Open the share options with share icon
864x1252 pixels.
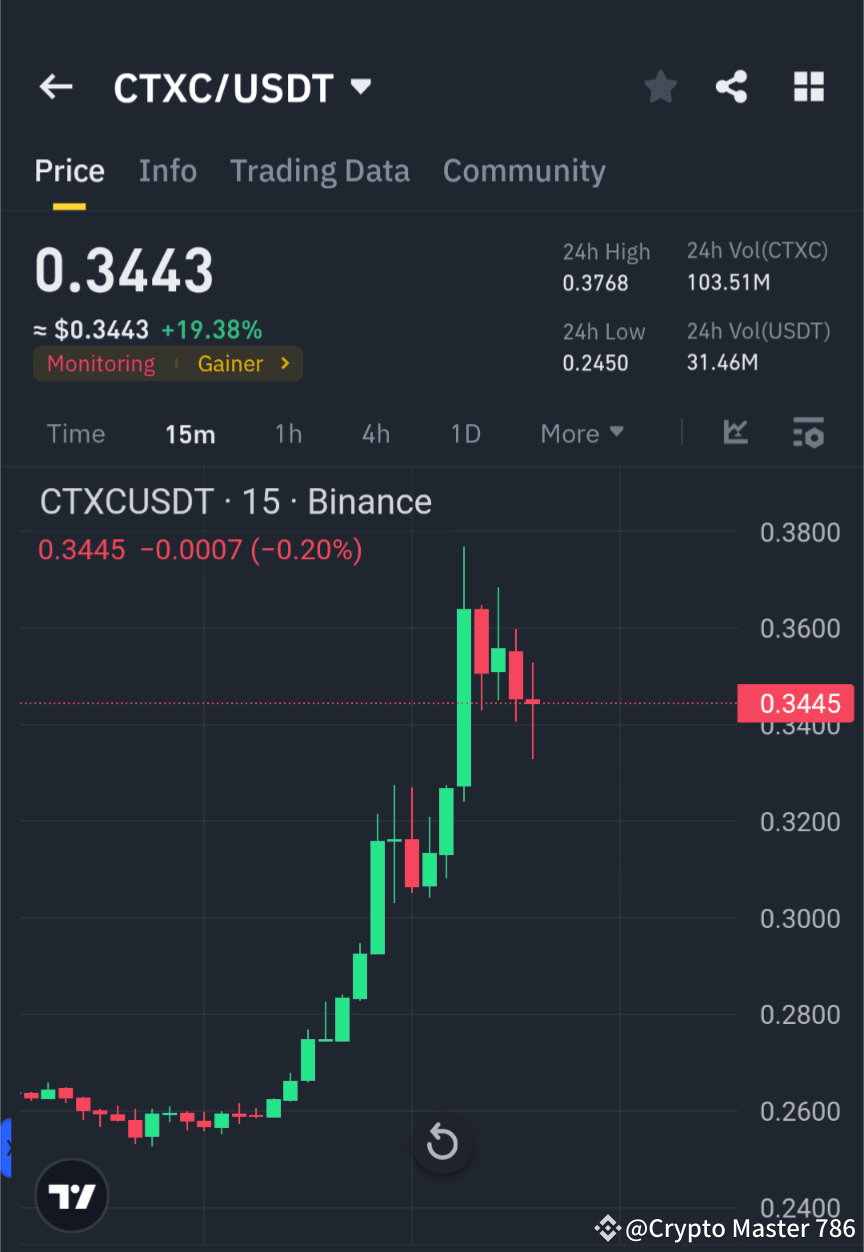[732, 86]
